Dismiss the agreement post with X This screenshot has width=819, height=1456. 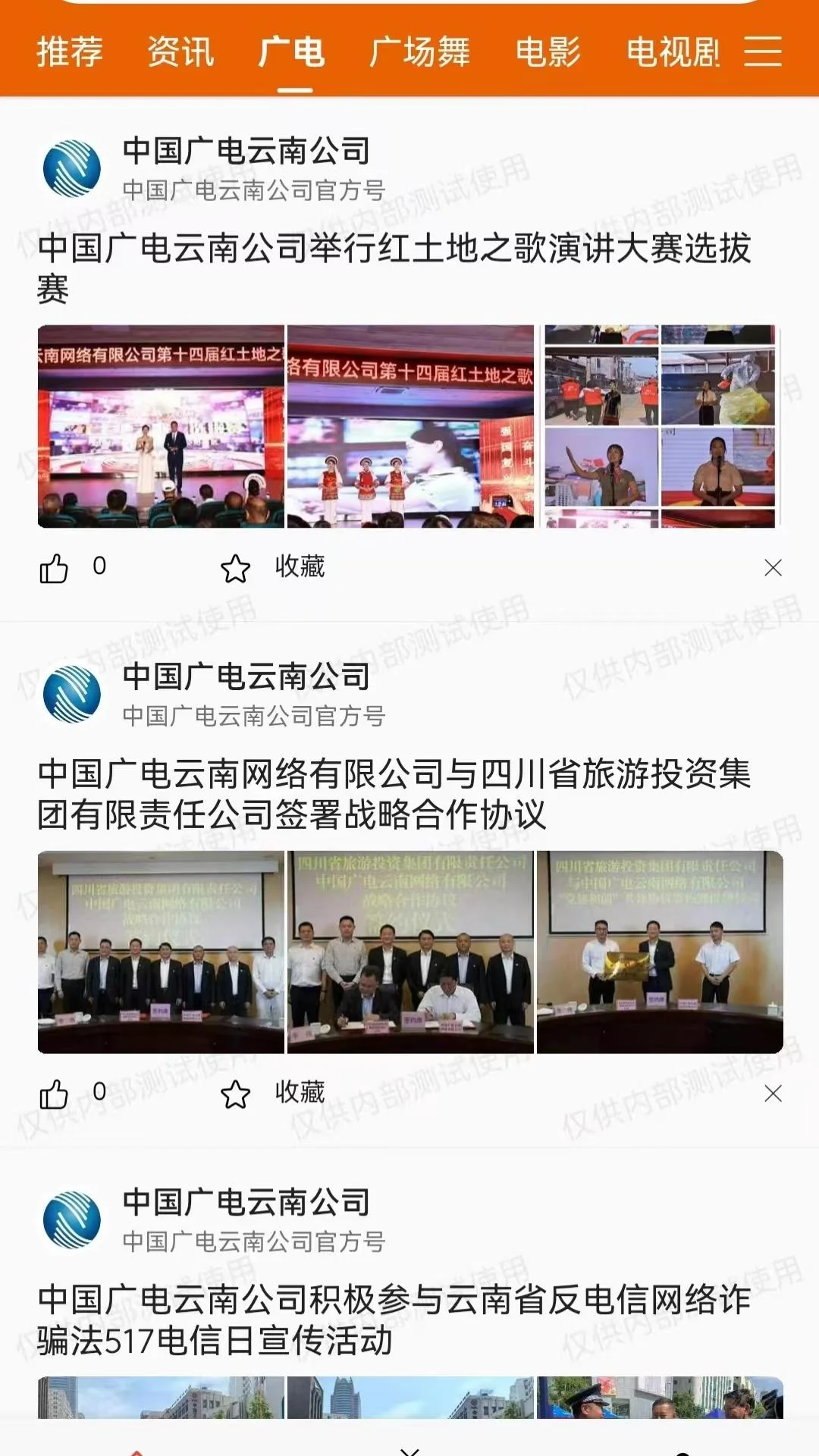tap(773, 1094)
